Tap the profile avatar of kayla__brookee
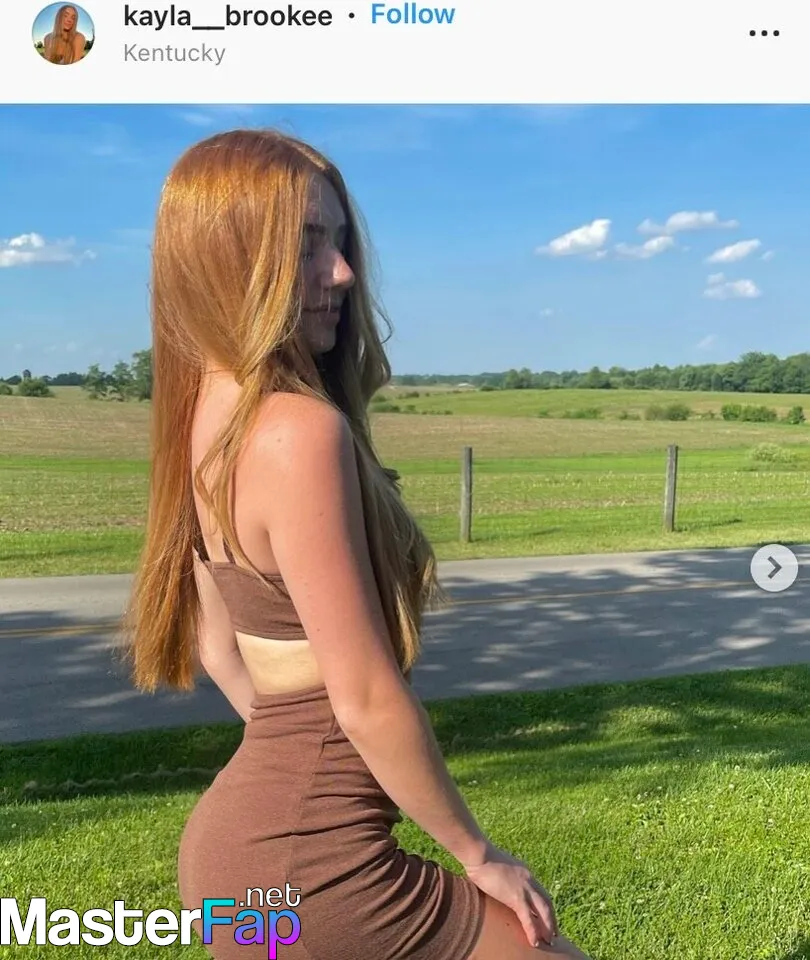This screenshot has width=810, height=960. point(63,33)
